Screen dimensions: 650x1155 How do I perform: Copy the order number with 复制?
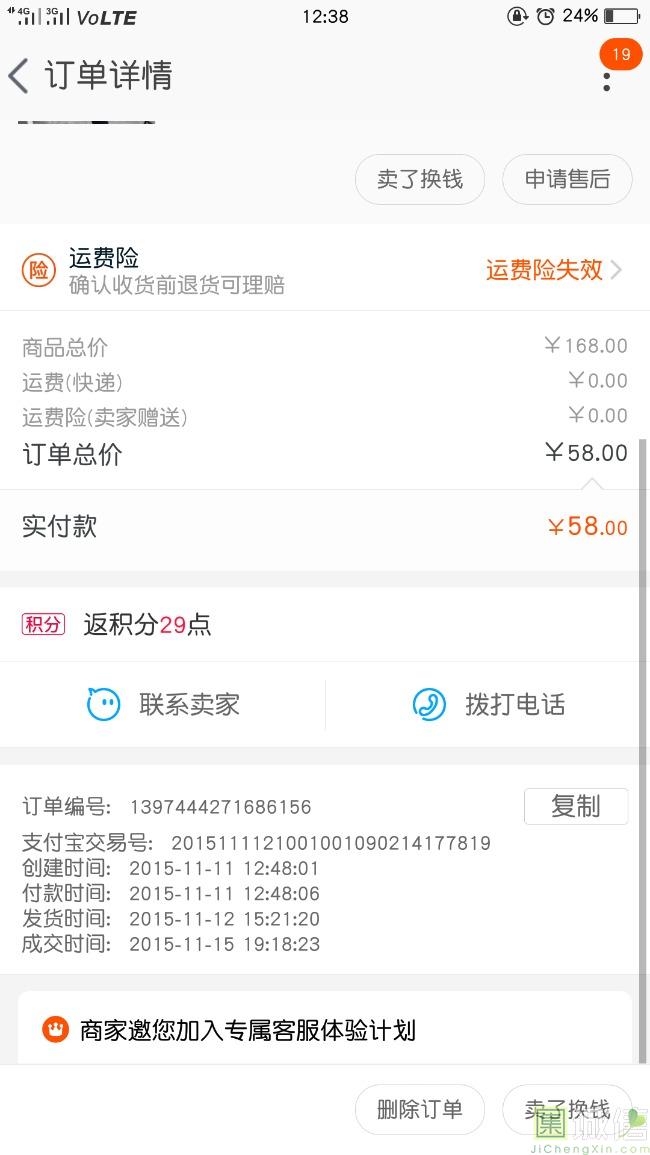(576, 806)
